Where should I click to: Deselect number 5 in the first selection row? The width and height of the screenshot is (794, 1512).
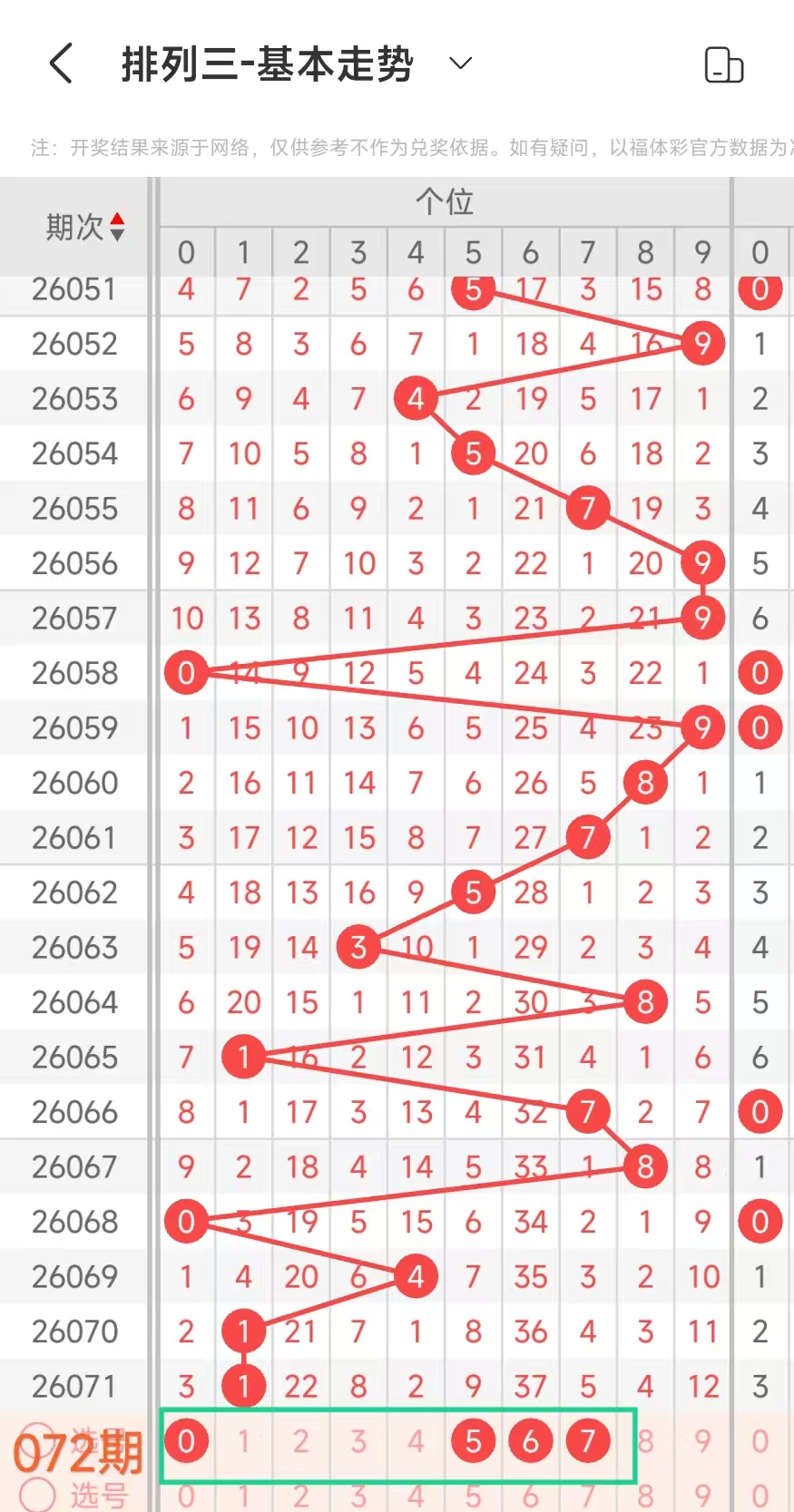473,1440
